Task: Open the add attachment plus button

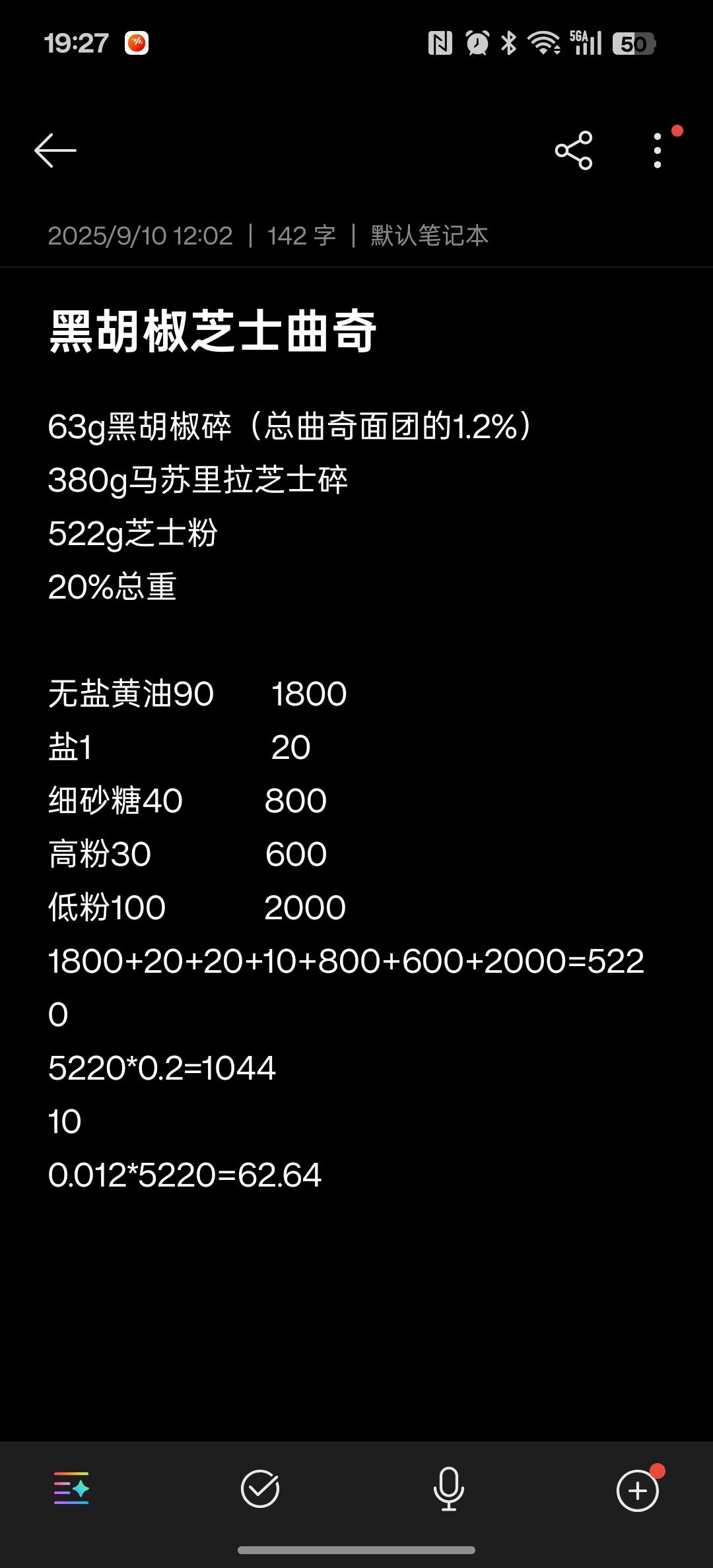Action: (x=637, y=1490)
